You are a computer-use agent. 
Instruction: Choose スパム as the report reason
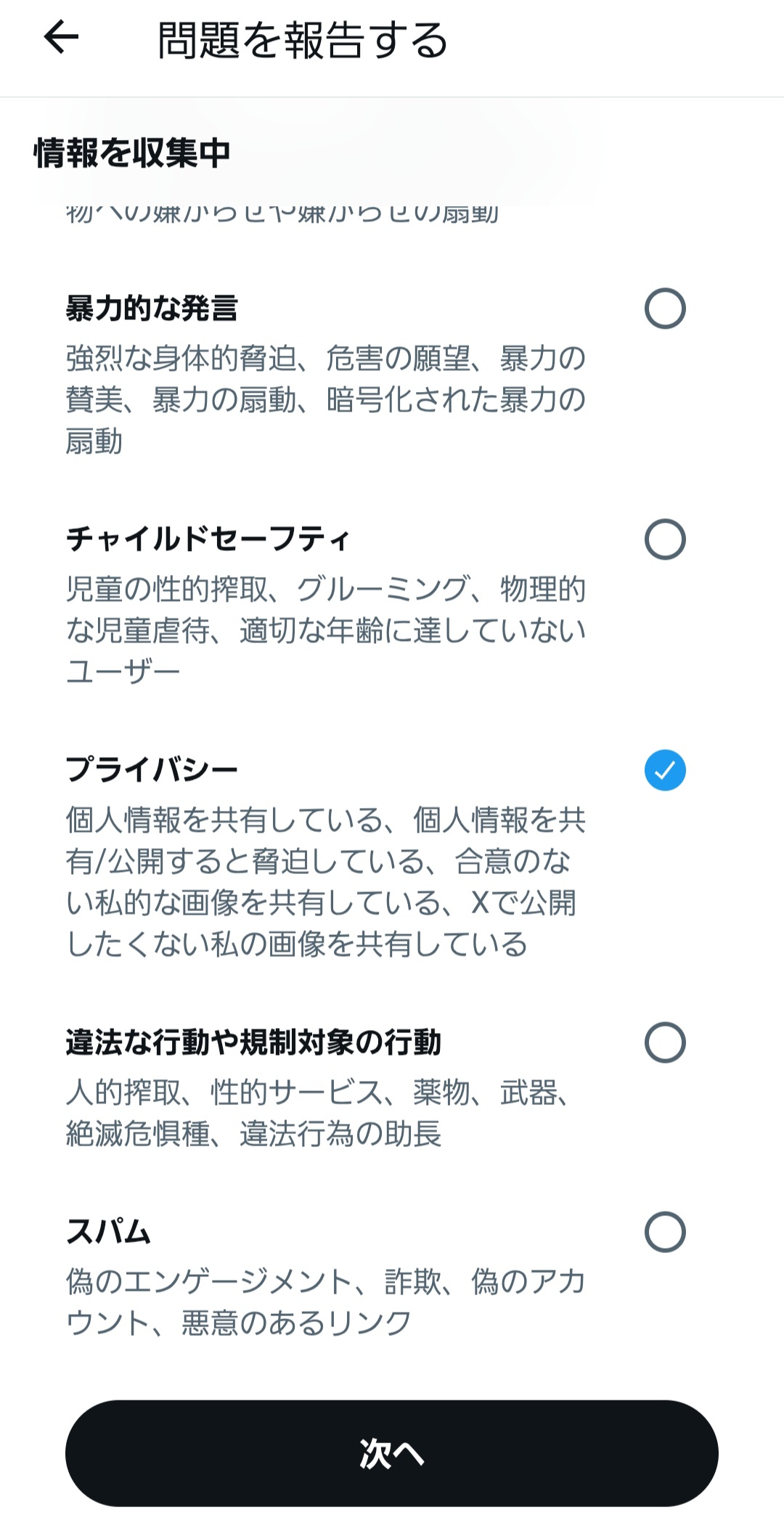[x=664, y=1232]
